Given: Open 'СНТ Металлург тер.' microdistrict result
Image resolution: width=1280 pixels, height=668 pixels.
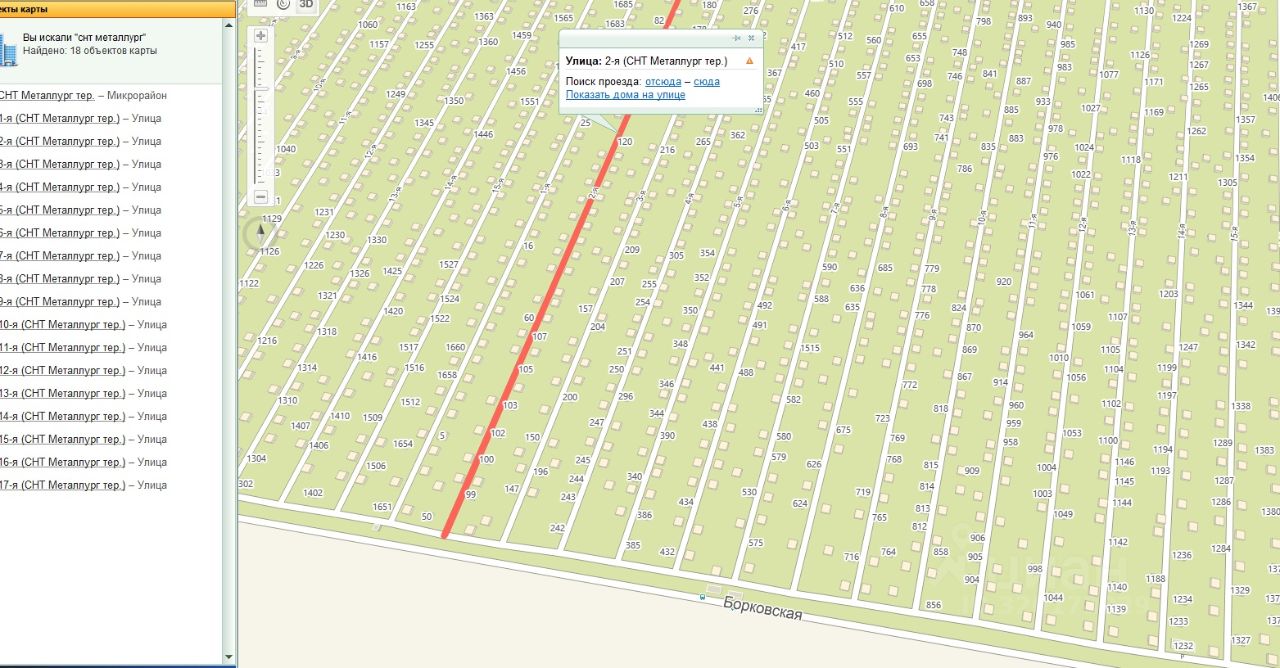Looking at the screenshot, I should click(46, 96).
